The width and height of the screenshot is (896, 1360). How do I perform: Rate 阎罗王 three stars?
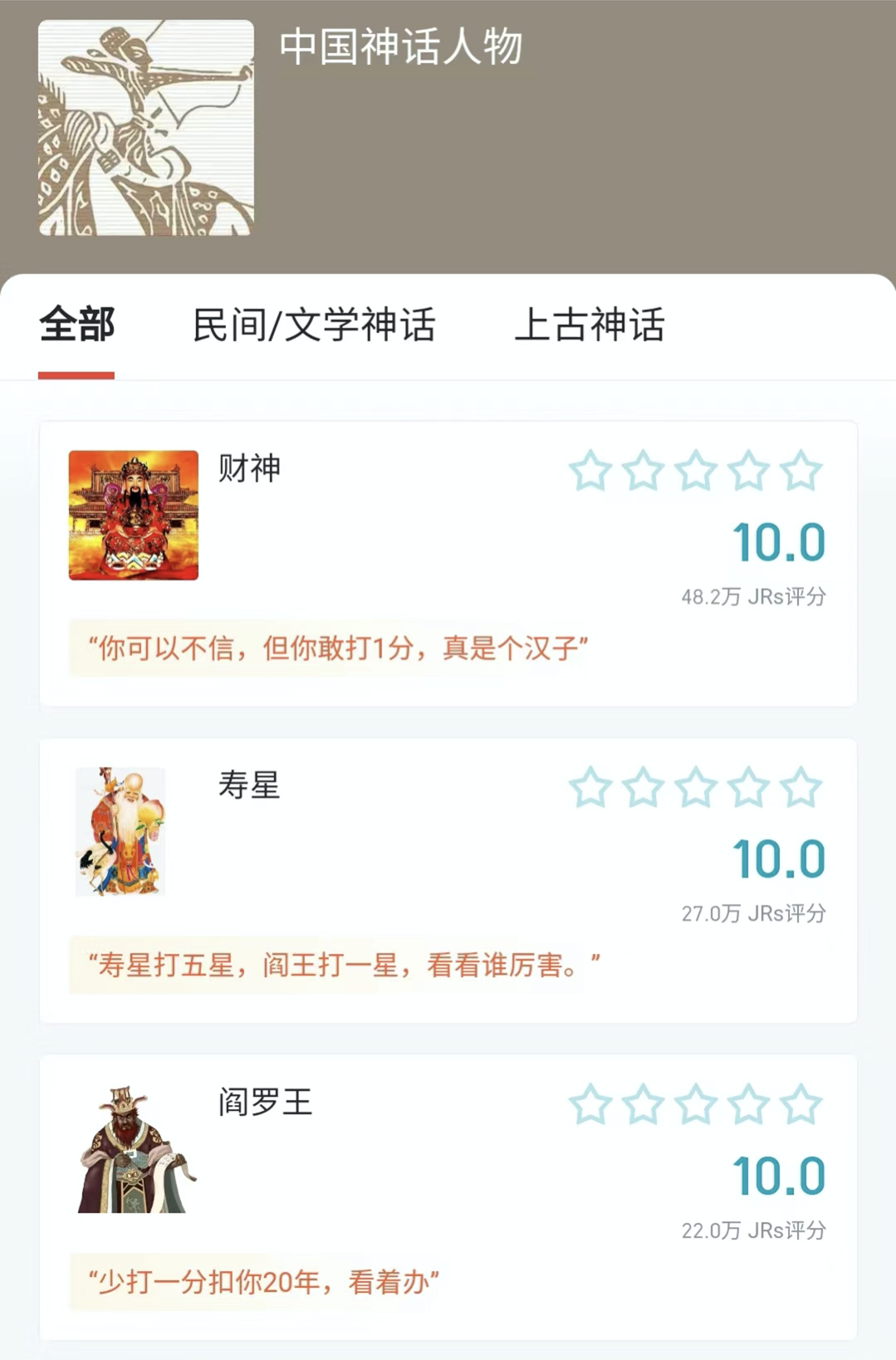click(x=696, y=1105)
